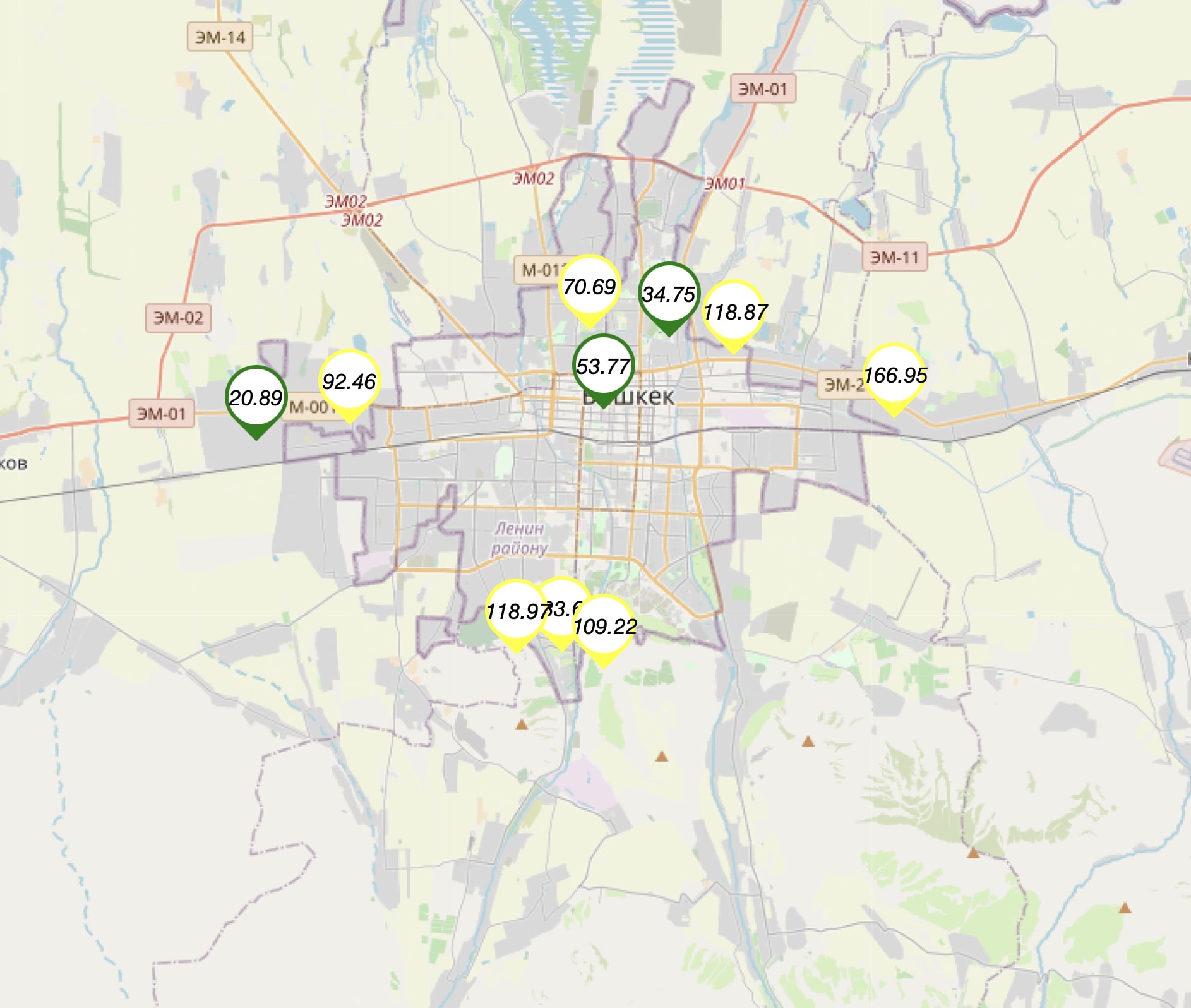This screenshot has width=1191, height=1008.
Task: Open the green 53.77 marker
Action: coord(603,366)
